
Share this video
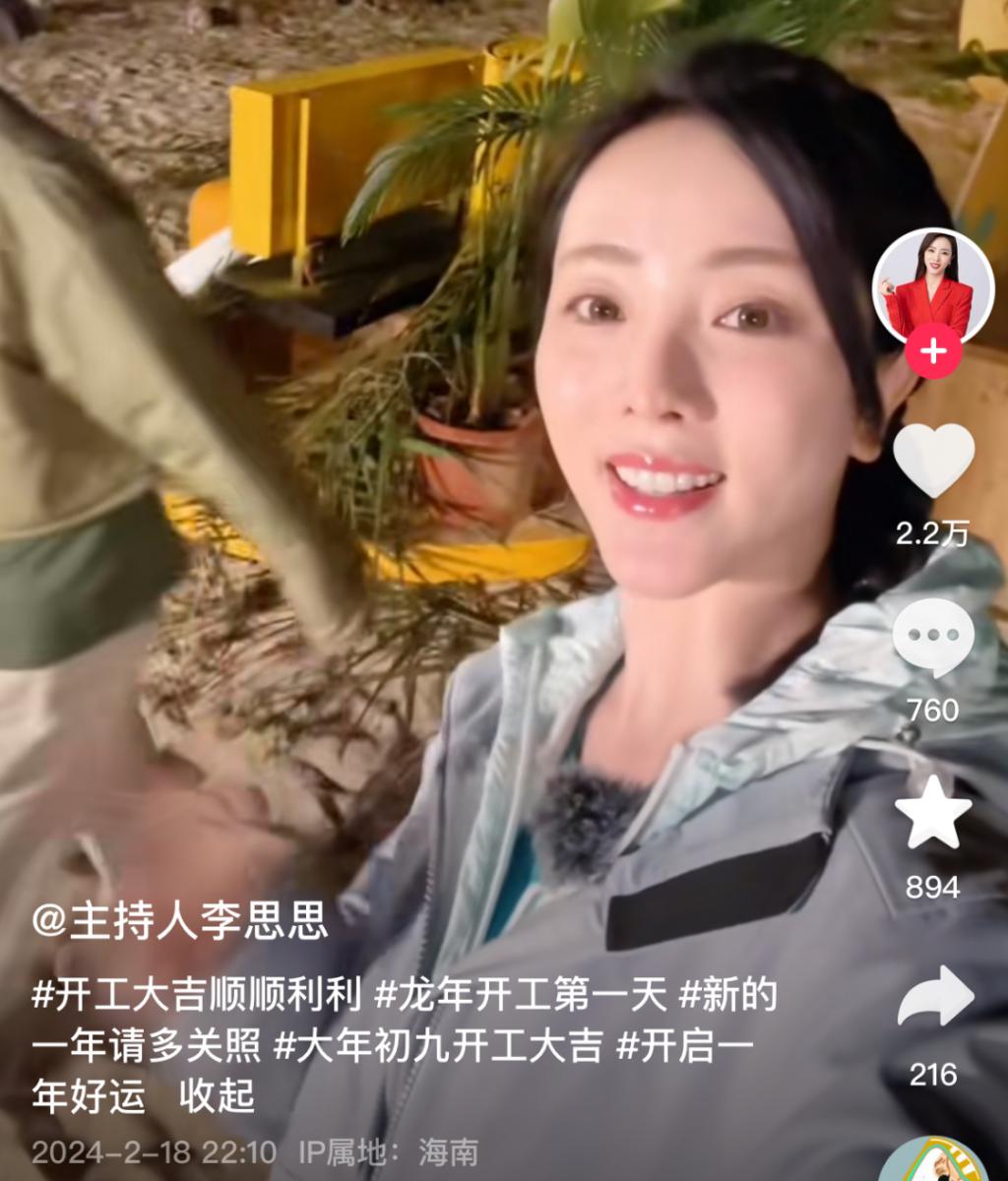pyautogui.click(x=933, y=997)
